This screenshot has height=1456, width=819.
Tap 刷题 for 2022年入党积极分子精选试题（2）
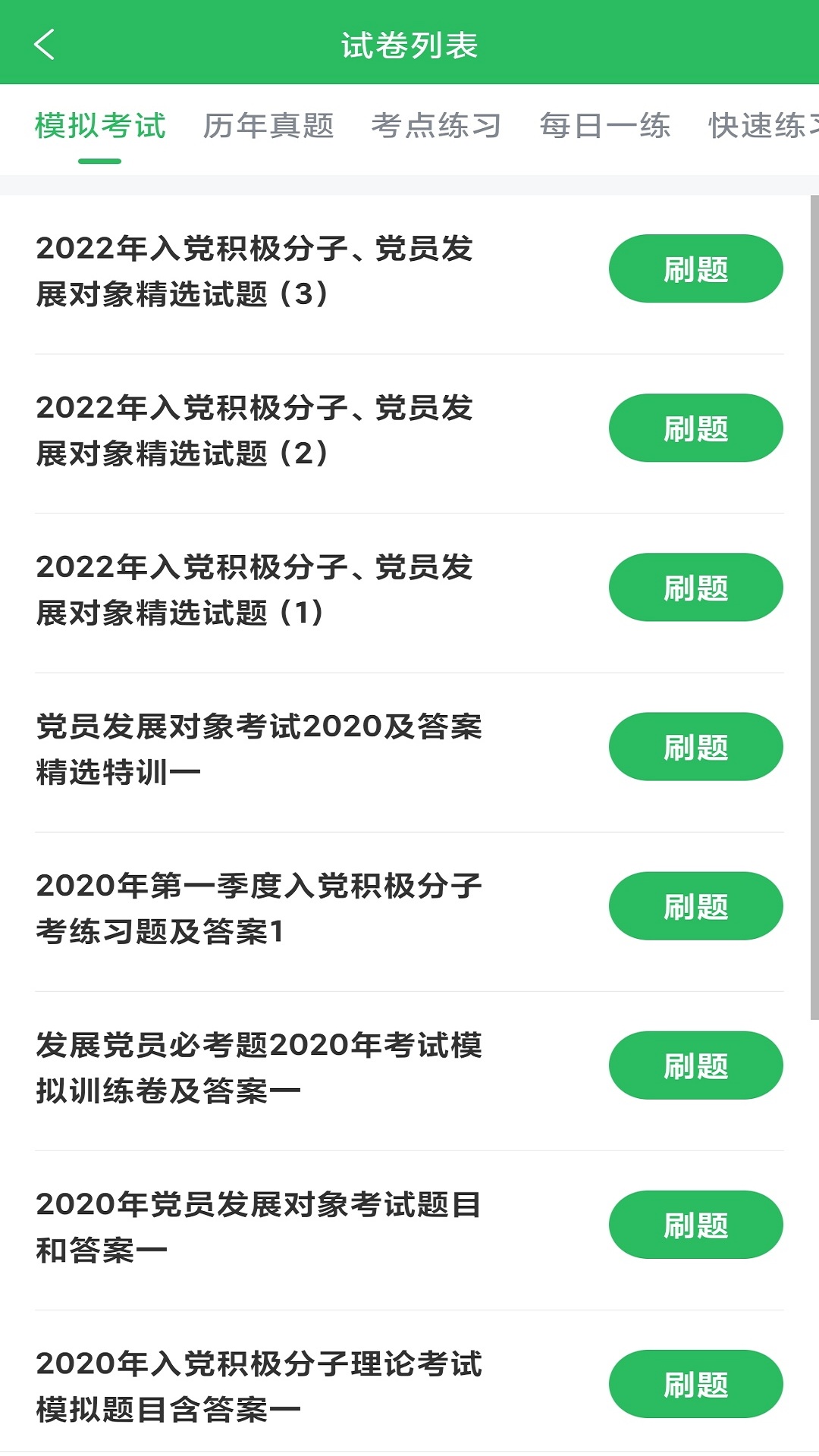click(x=695, y=428)
